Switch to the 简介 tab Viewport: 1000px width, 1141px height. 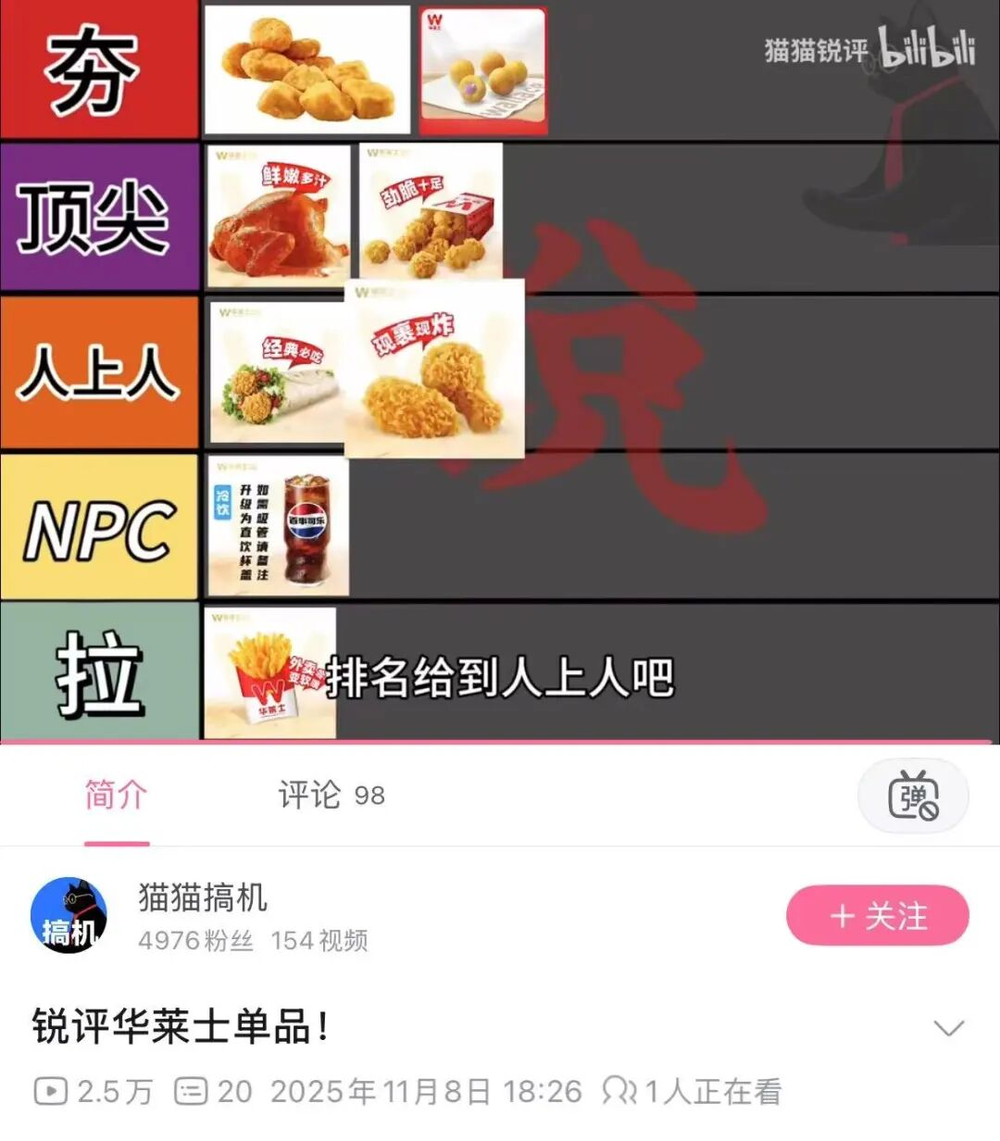116,796
